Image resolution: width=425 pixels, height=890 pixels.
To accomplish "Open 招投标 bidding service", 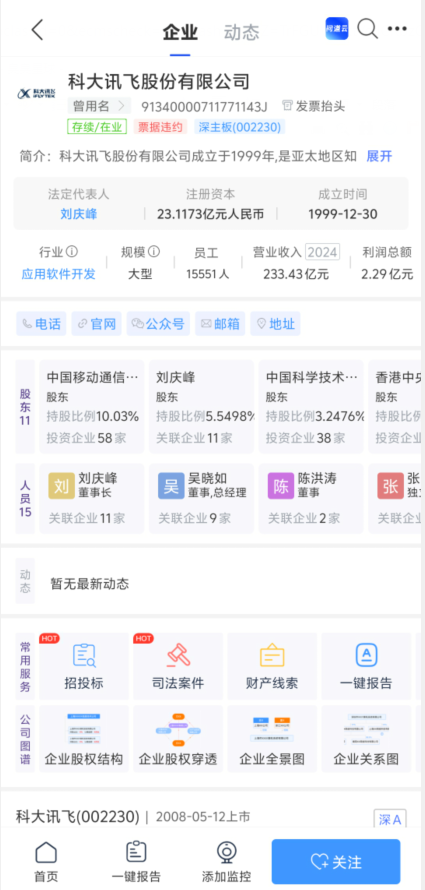I will coord(84,666).
